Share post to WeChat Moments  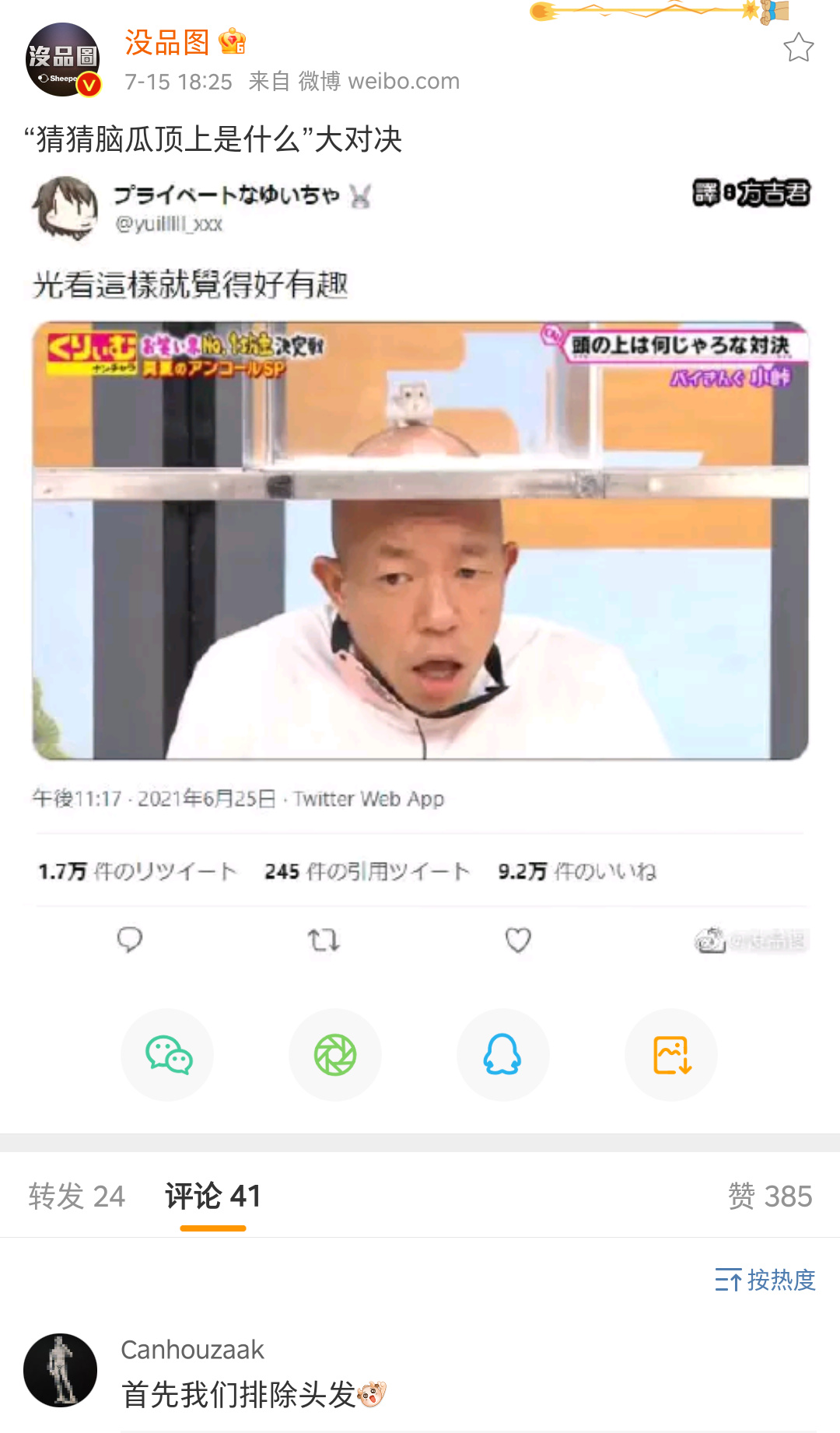[335, 1055]
